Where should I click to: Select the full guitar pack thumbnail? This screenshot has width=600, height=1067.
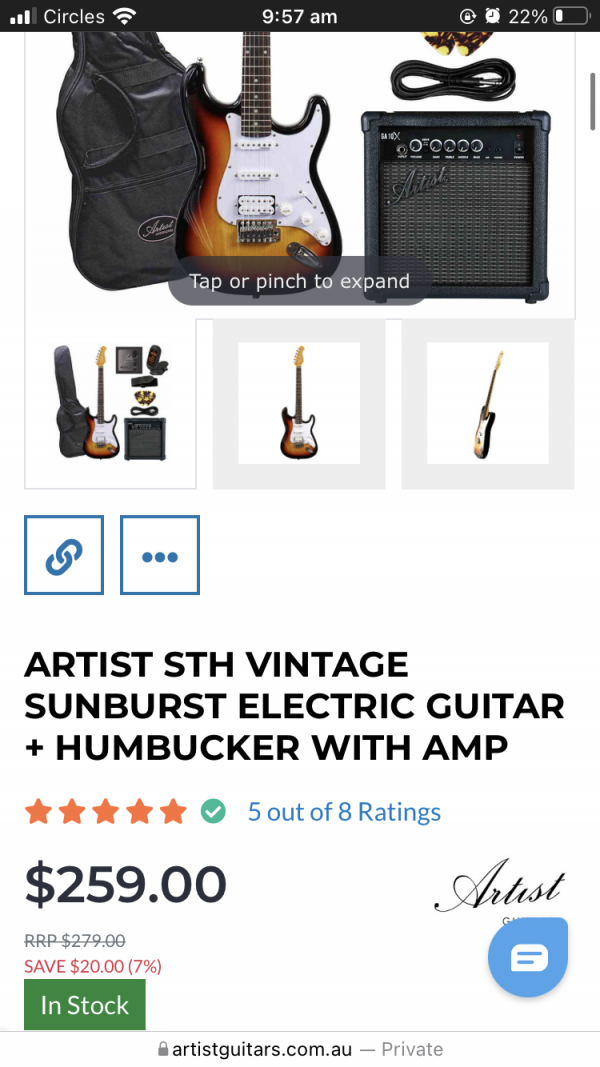coord(110,403)
